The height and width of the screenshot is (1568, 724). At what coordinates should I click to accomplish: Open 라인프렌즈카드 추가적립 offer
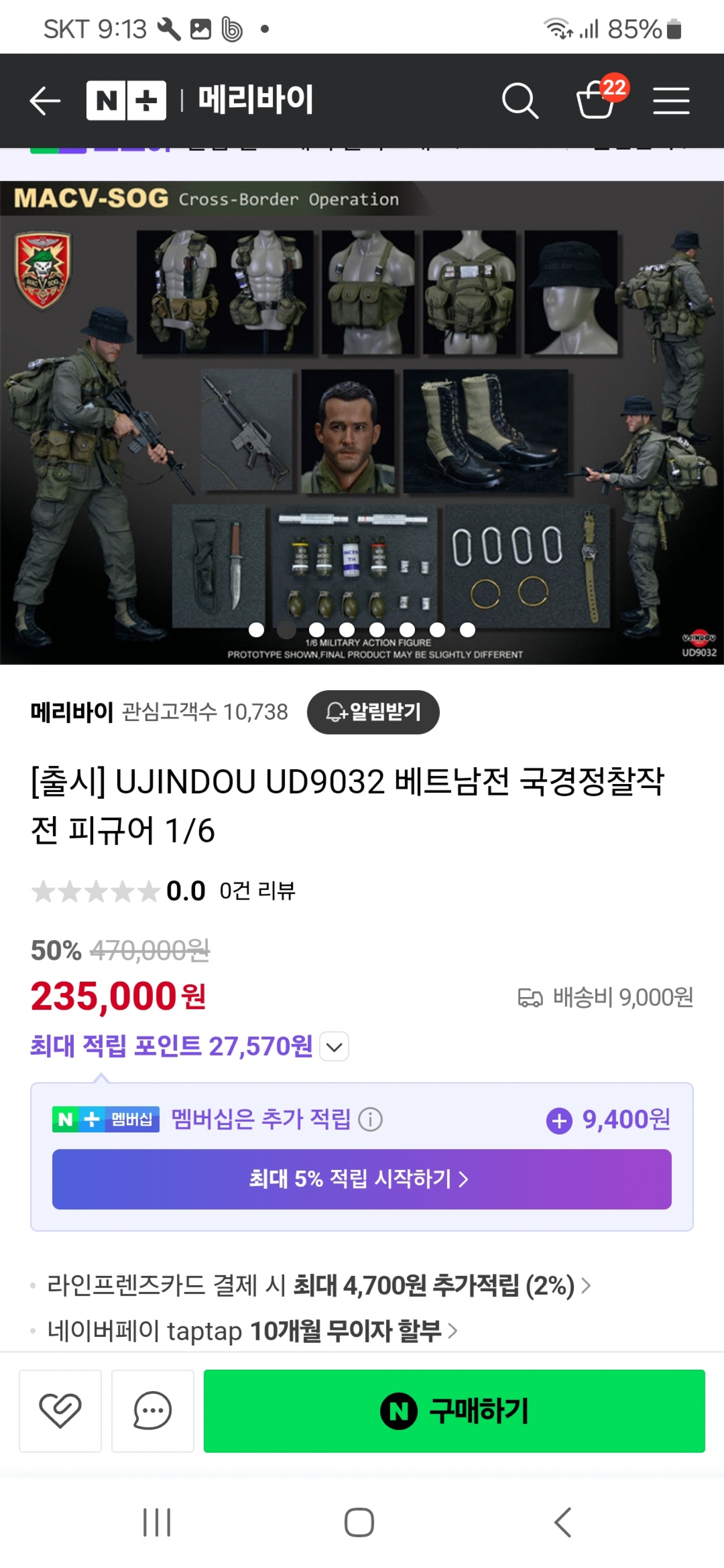pos(319,1285)
